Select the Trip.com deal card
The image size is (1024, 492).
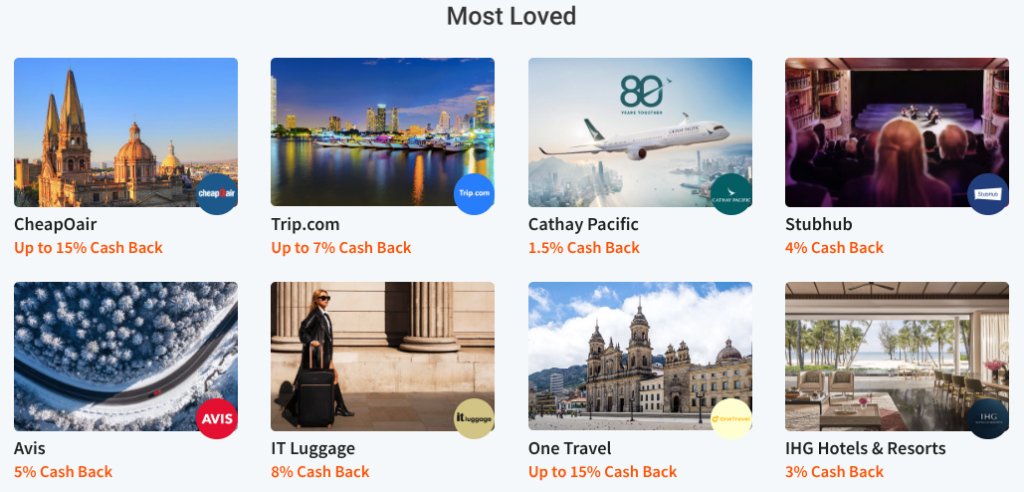tap(382, 132)
